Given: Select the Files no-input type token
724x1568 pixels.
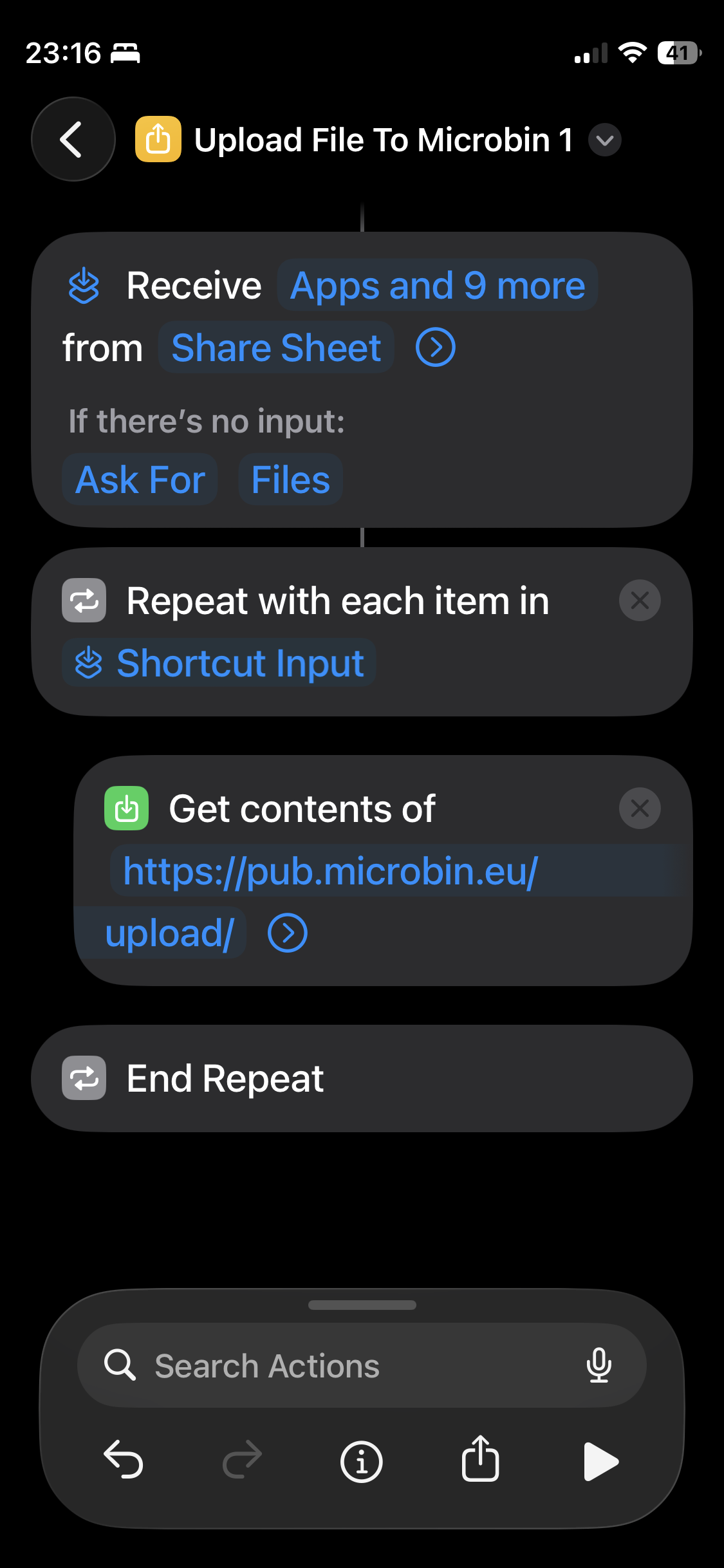Looking at the screenshot, I should [x=290, y=480].
